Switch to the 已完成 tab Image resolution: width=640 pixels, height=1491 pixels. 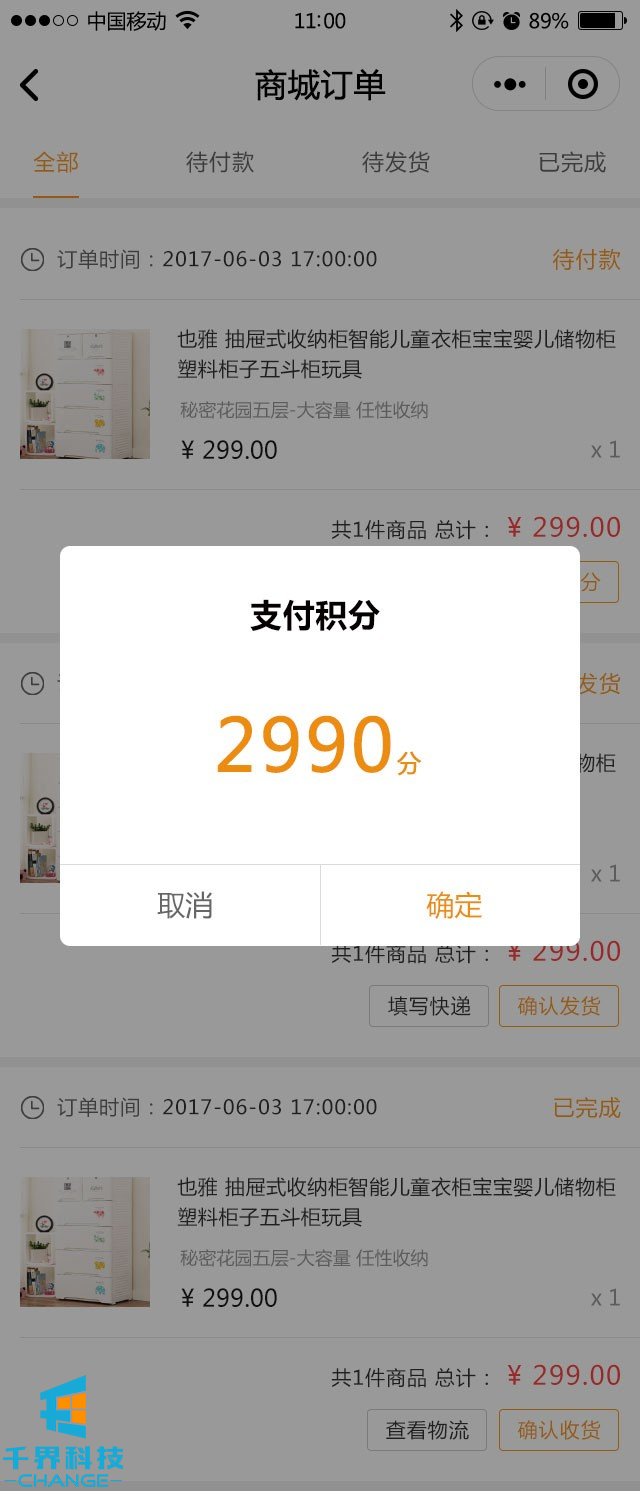(x=572, y=162)
